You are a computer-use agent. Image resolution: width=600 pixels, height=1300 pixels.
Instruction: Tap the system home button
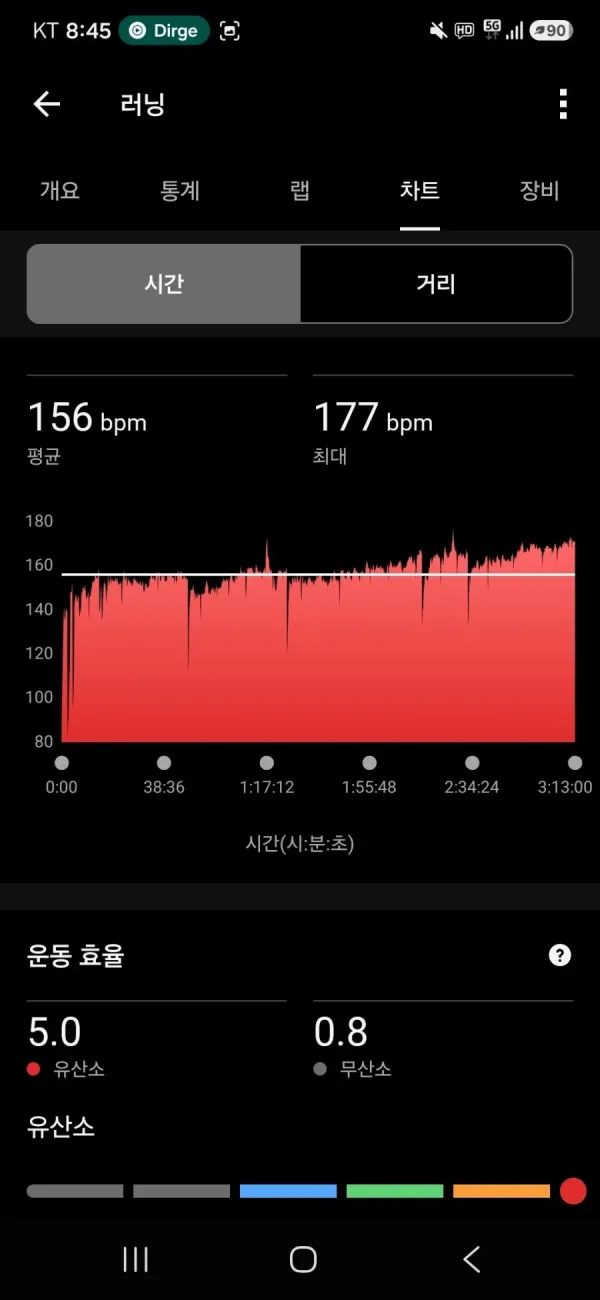[x=303, y=1259]
